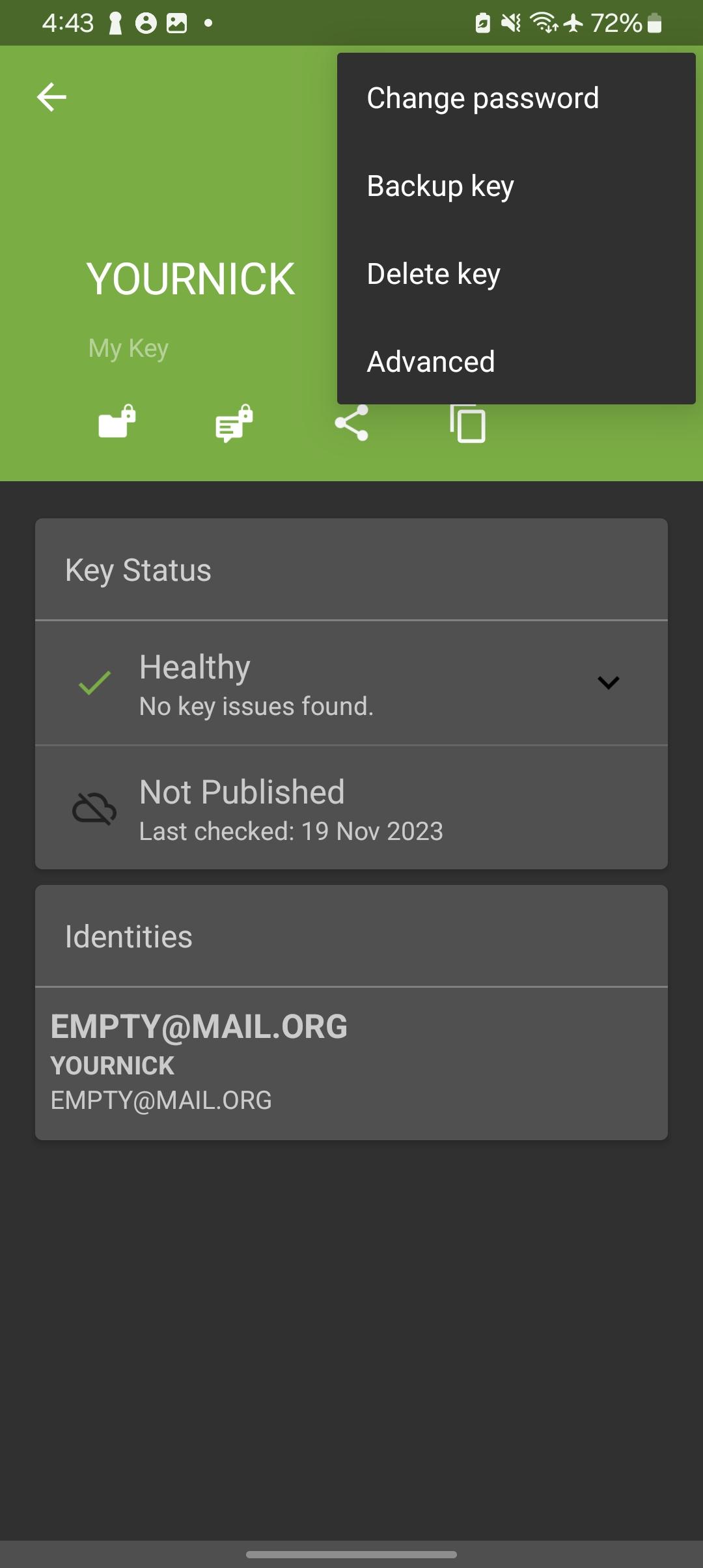The height and width of the screenshot is (1568, 703).
Task: Expand the Healthy key status details
Action: click(608, 682)
